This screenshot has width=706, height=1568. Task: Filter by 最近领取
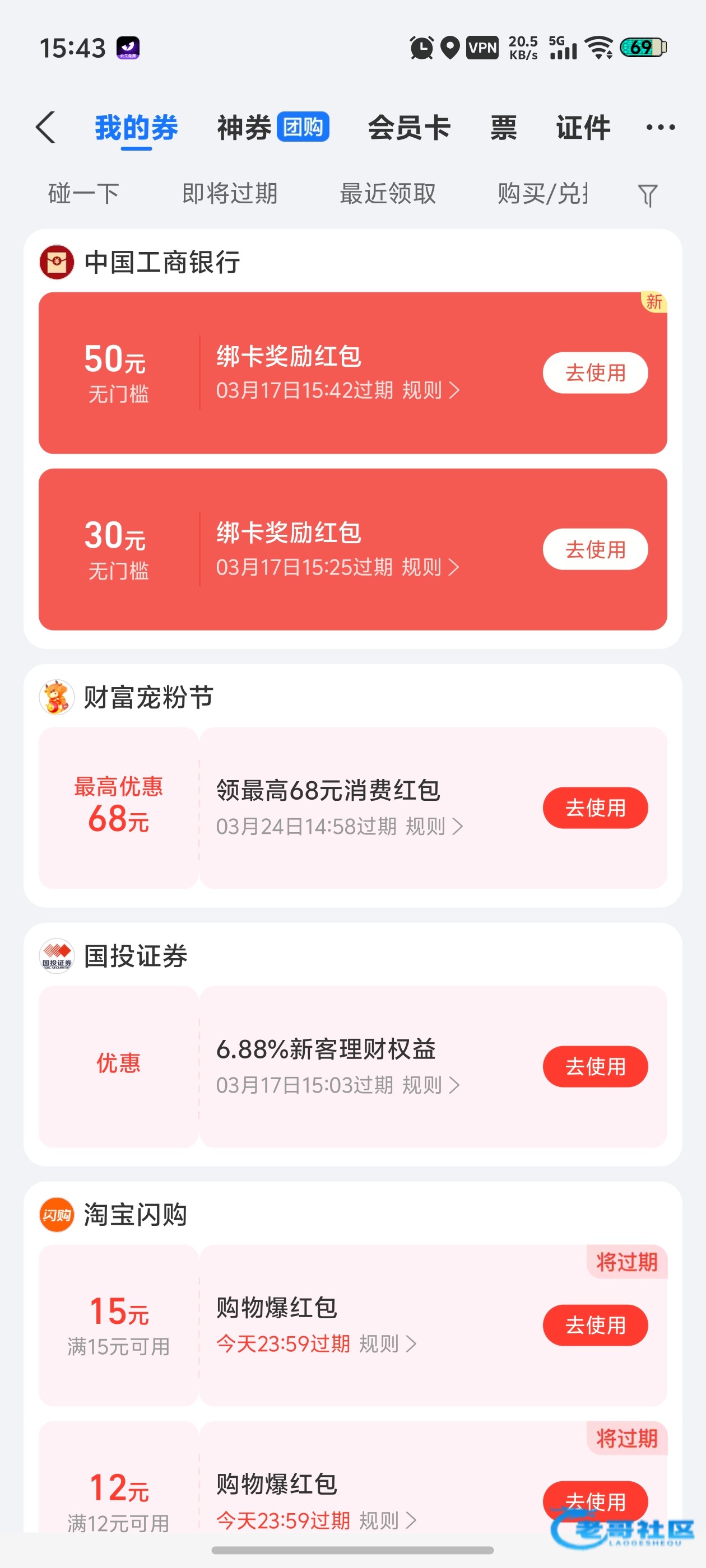(x=387, y=194)
